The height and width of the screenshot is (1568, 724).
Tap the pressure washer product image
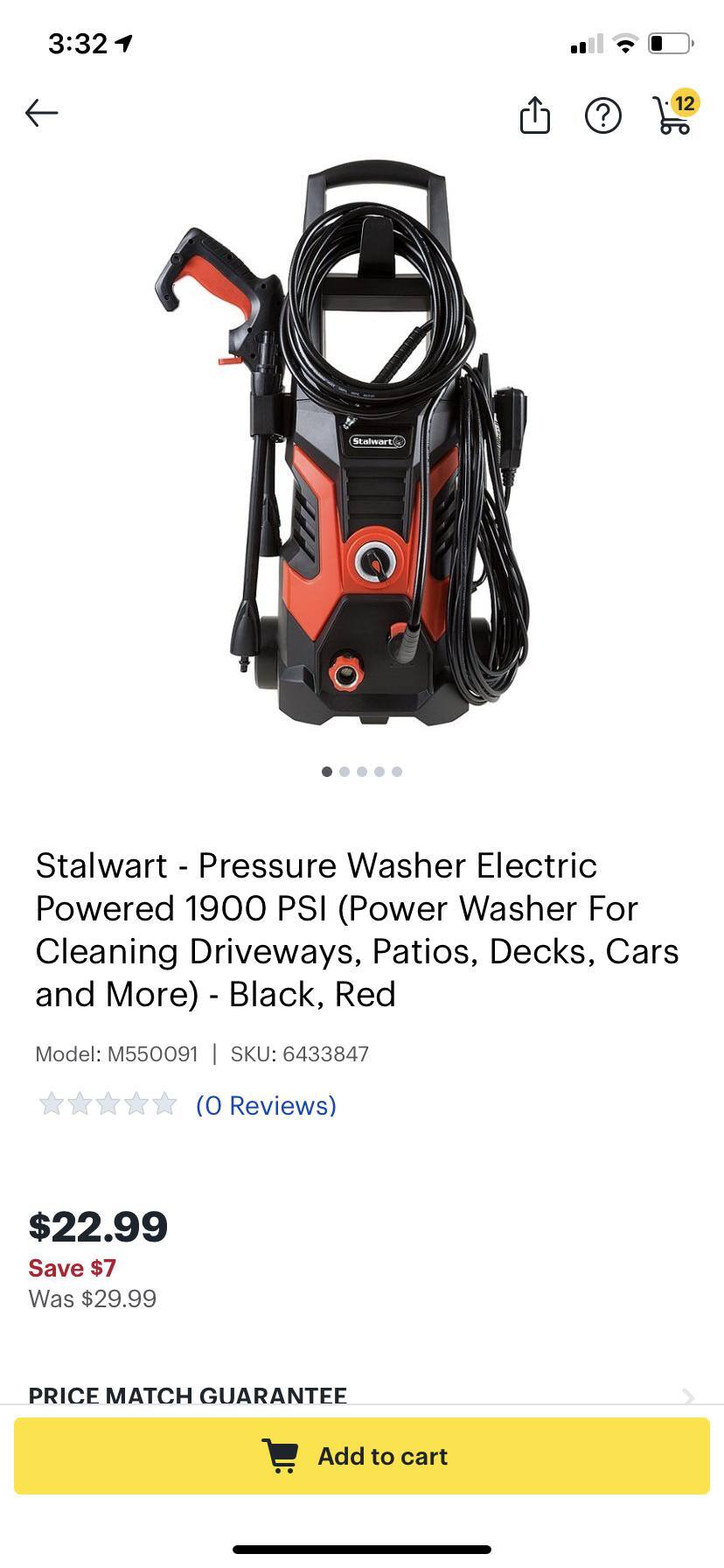(x=362, y=437)
